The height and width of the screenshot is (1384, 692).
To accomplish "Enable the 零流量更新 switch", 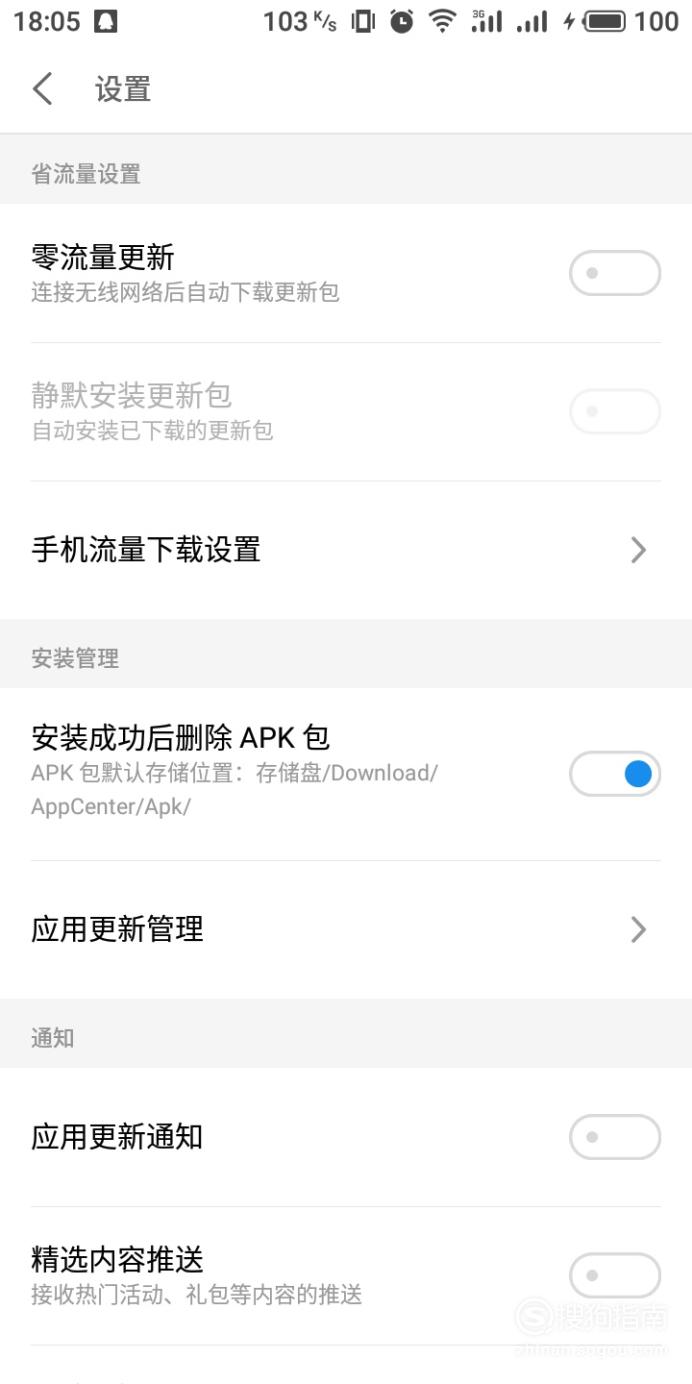I will coord(615,273).
